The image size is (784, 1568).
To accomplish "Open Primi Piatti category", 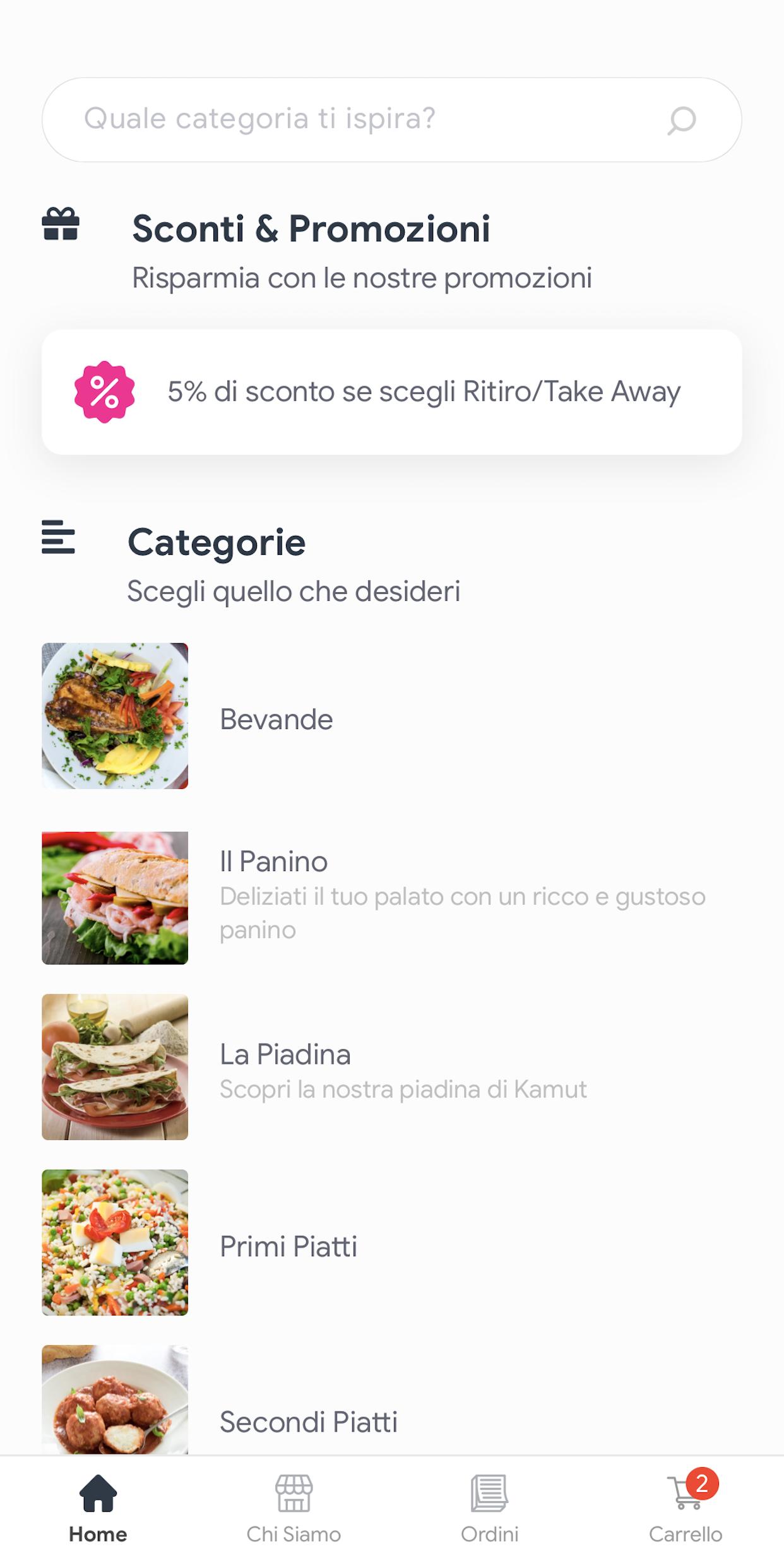I will (391, 1242).
